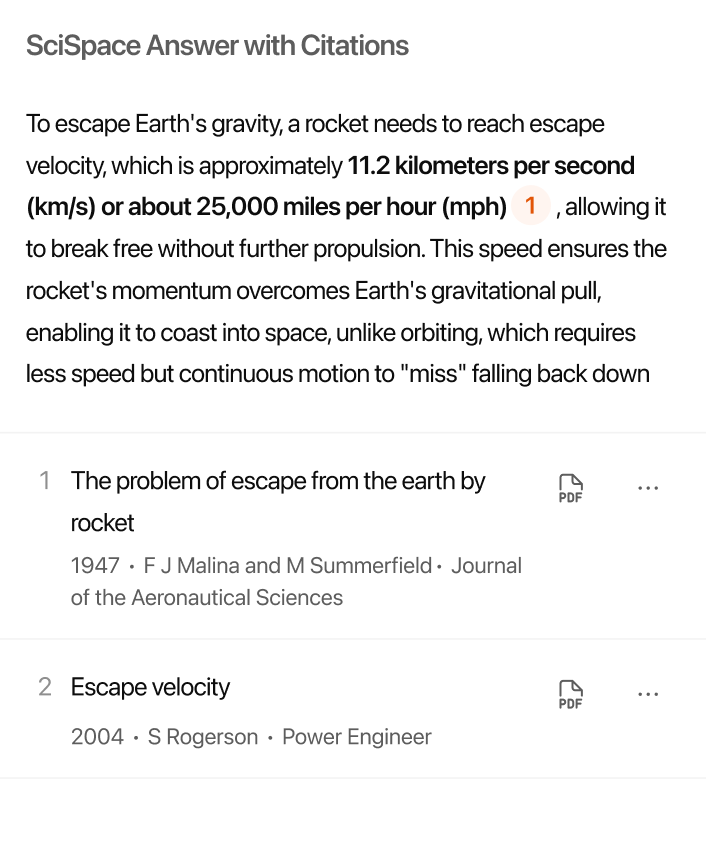The width and height of the screenshot is (706, 860).
Task: Open the "Escape velocity" paper by S Rogerson
Action: [x=150, y=688]
